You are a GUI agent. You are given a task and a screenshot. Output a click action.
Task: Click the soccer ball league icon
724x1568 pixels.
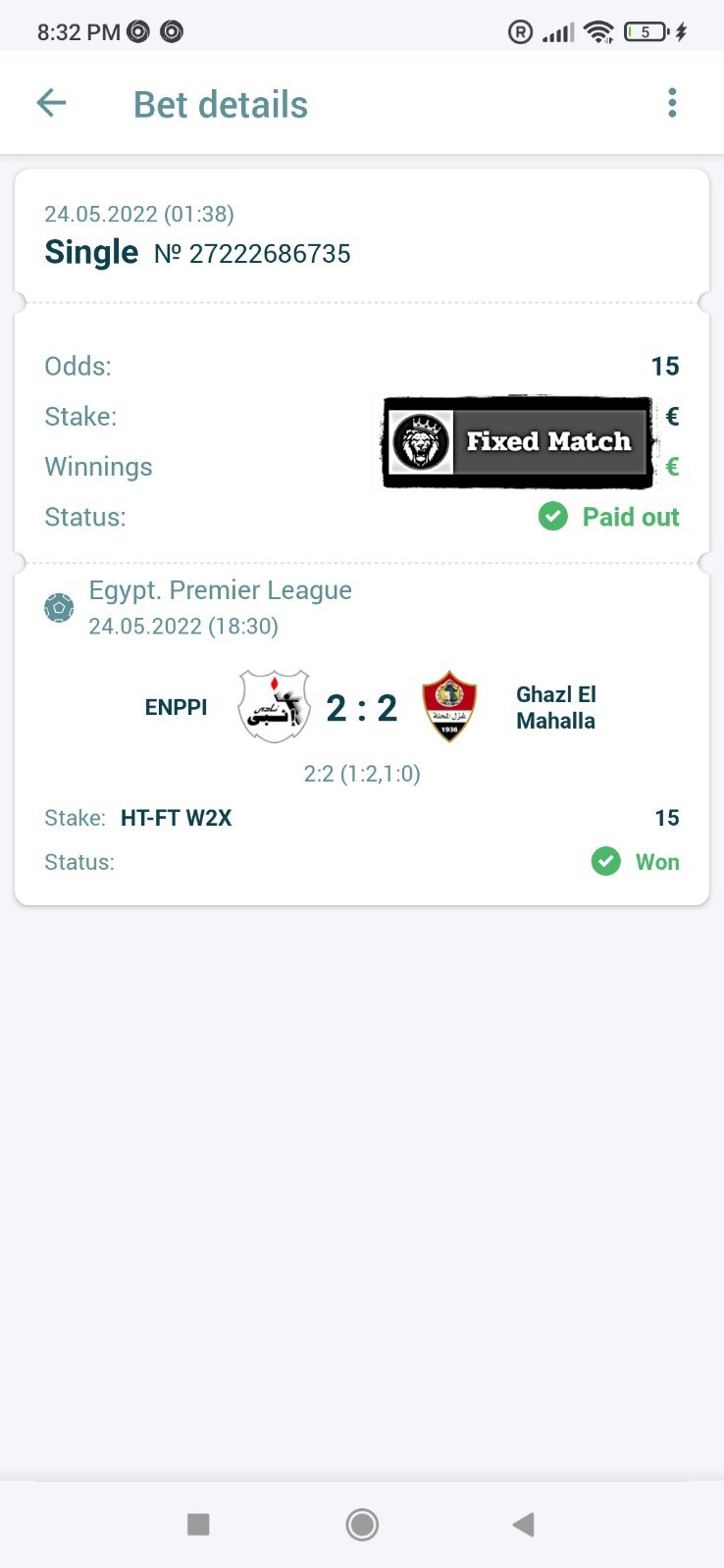[x=59, y=607]
